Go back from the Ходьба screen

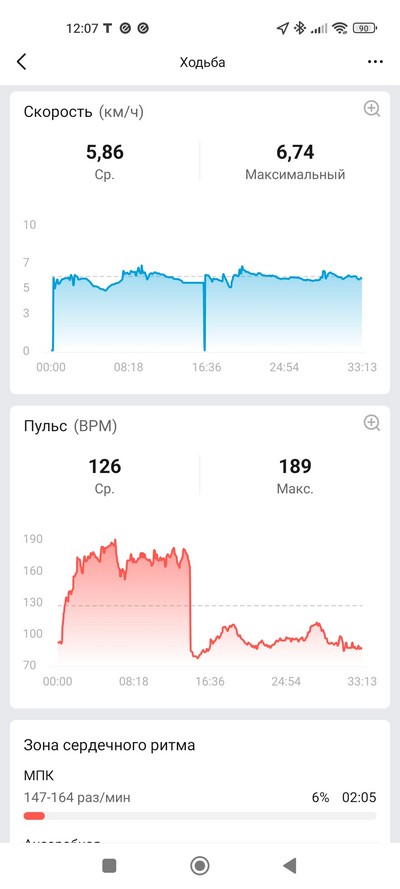click(x=22, y=62)
